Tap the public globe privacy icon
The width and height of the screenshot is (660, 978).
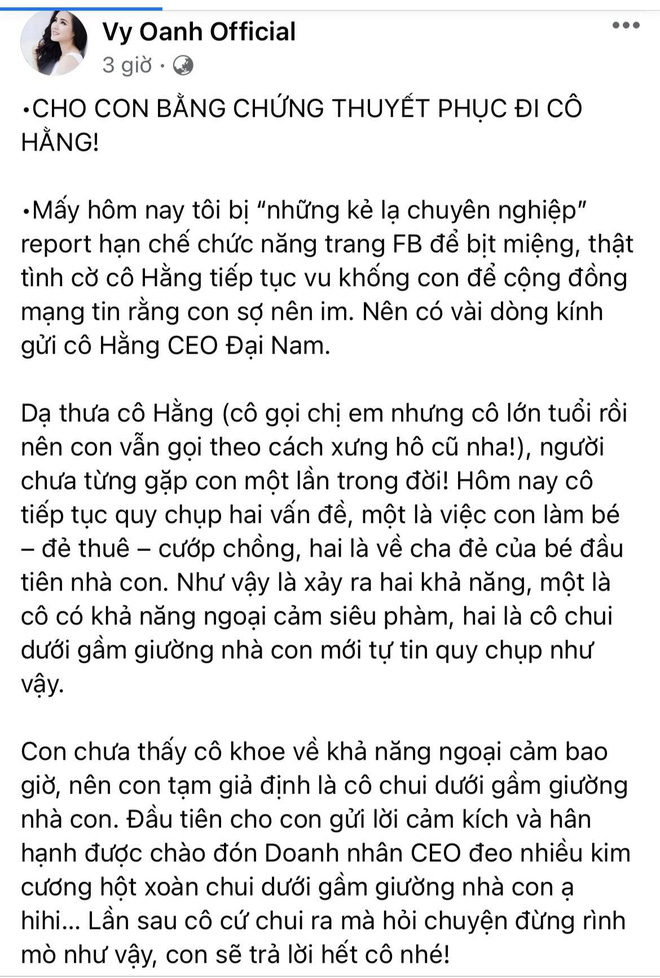coord(182,66)
